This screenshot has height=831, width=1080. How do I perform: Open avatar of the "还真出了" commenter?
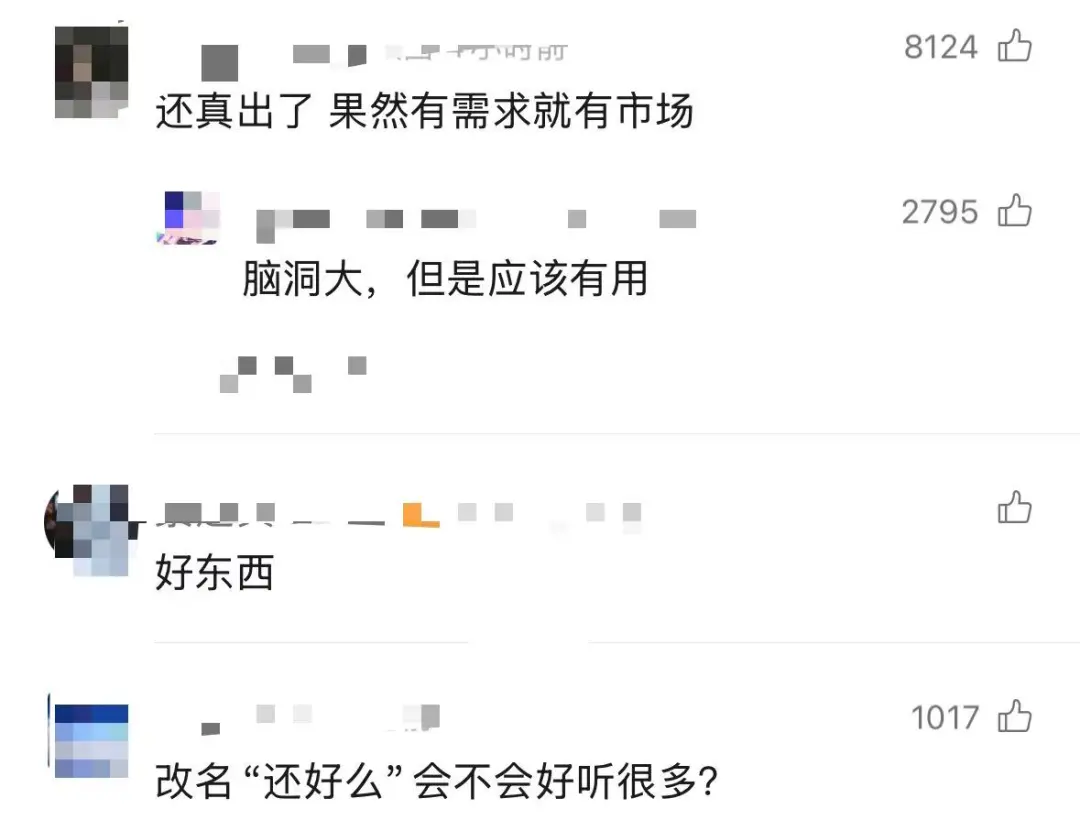click(91, 72)
